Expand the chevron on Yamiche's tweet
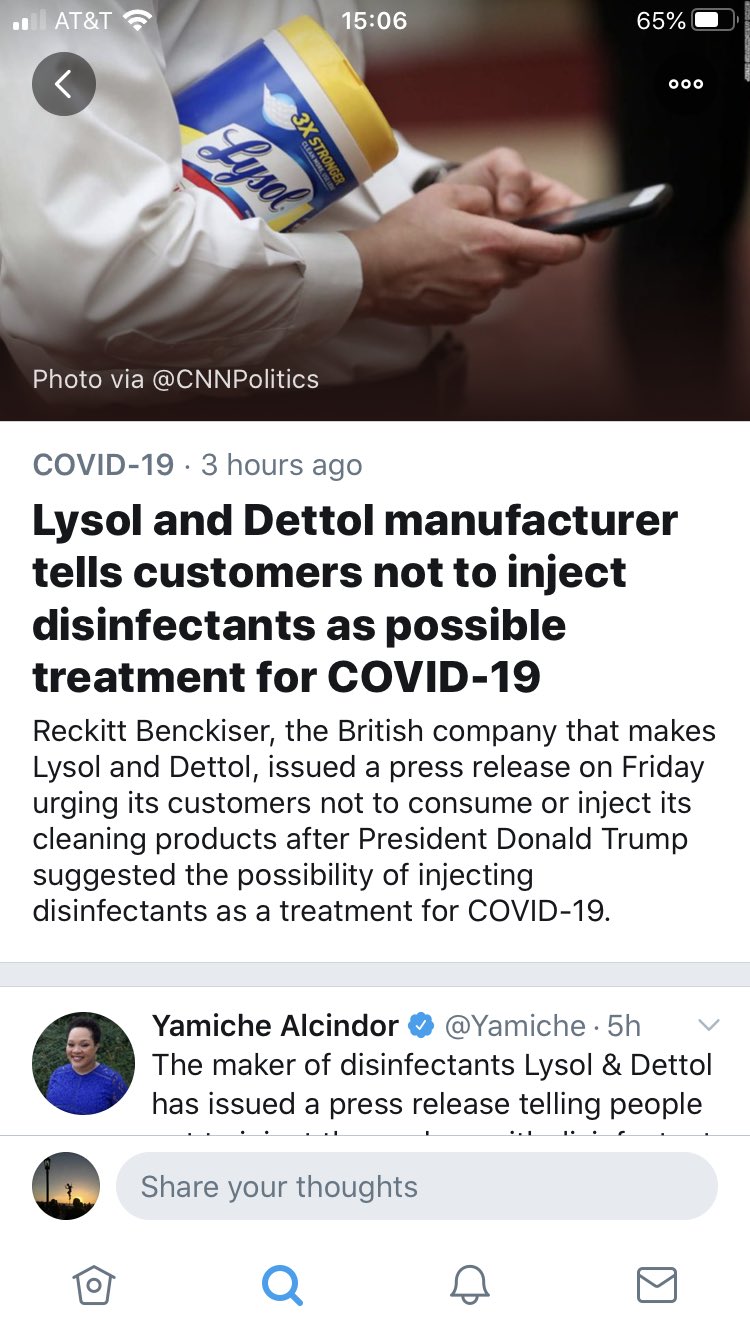 708,1025
